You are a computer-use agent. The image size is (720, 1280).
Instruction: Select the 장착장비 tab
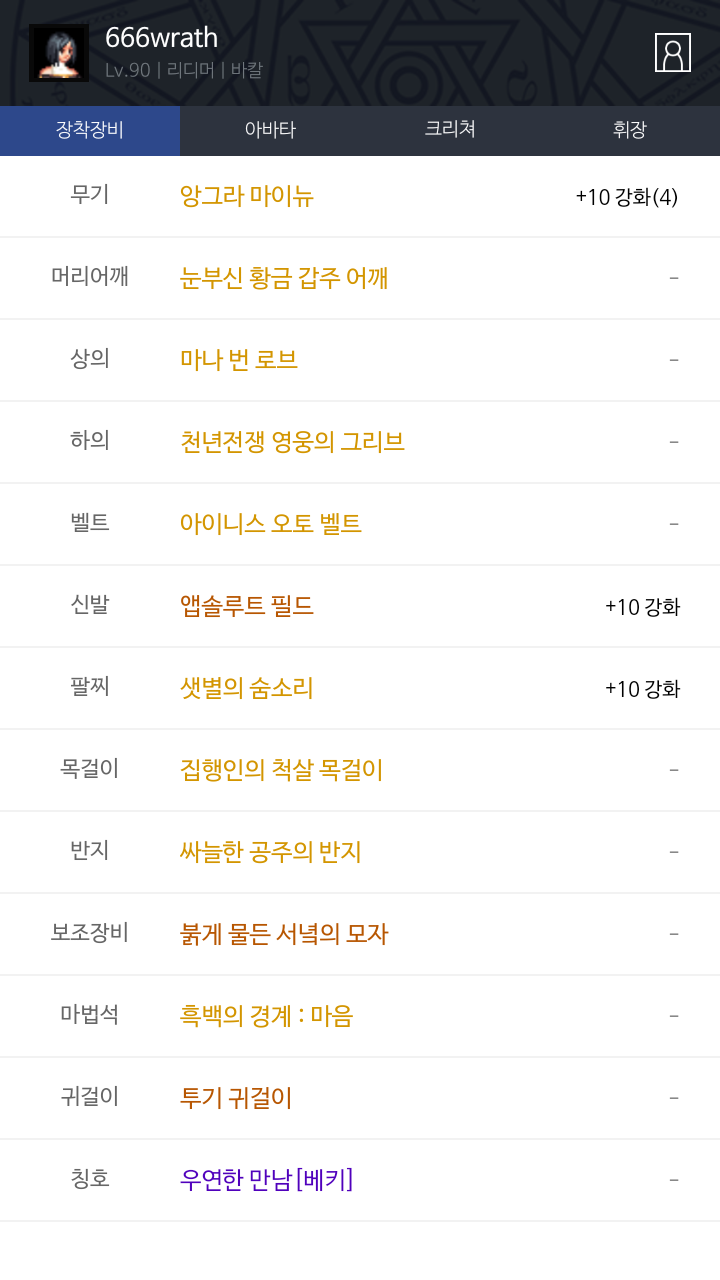(90, 130)
